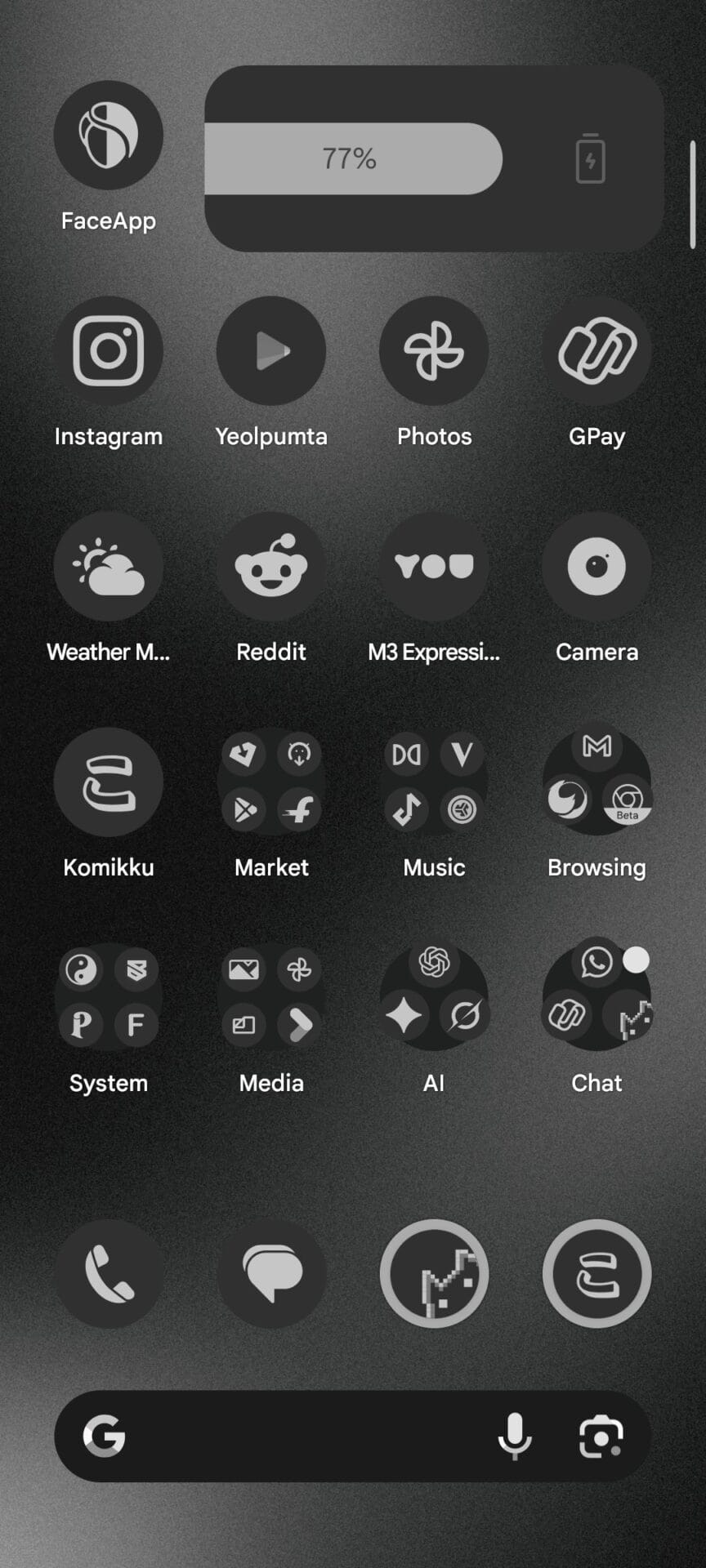Open Reddit
The width and height of the screenshot is (706, 1568).
(271, 567)
